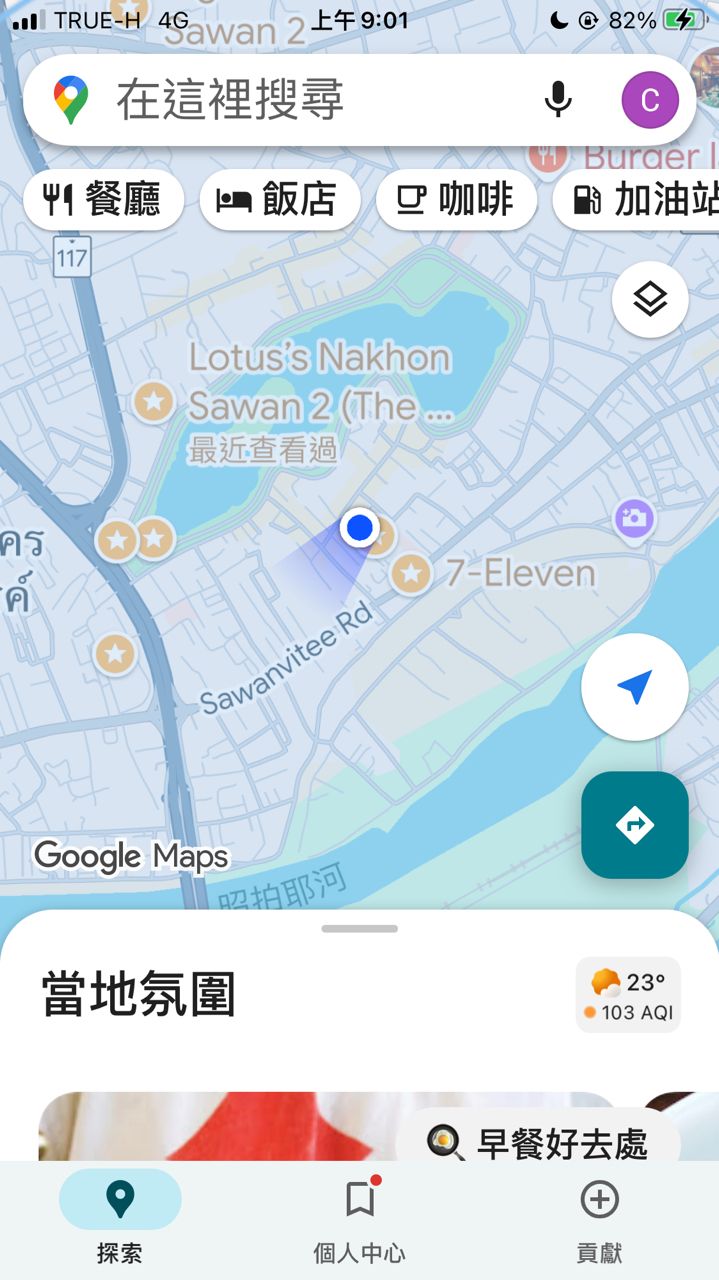The height and width of the screenshot is (1280, 719).
Task: Select the 餐廳 filter chip
Action: pyautogui.click(x=103, y=200)
